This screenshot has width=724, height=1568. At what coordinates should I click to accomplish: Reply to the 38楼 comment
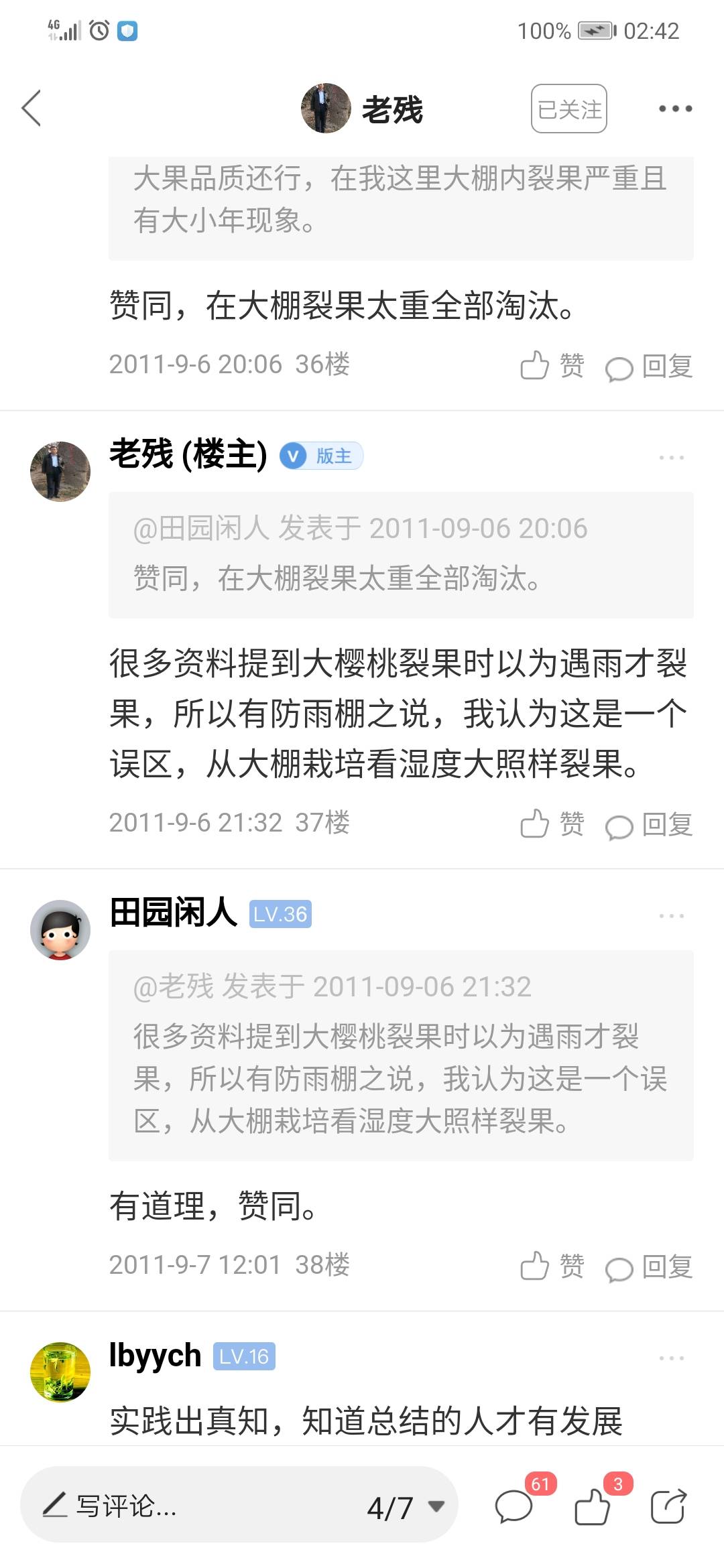click(x=650, y=1267)
